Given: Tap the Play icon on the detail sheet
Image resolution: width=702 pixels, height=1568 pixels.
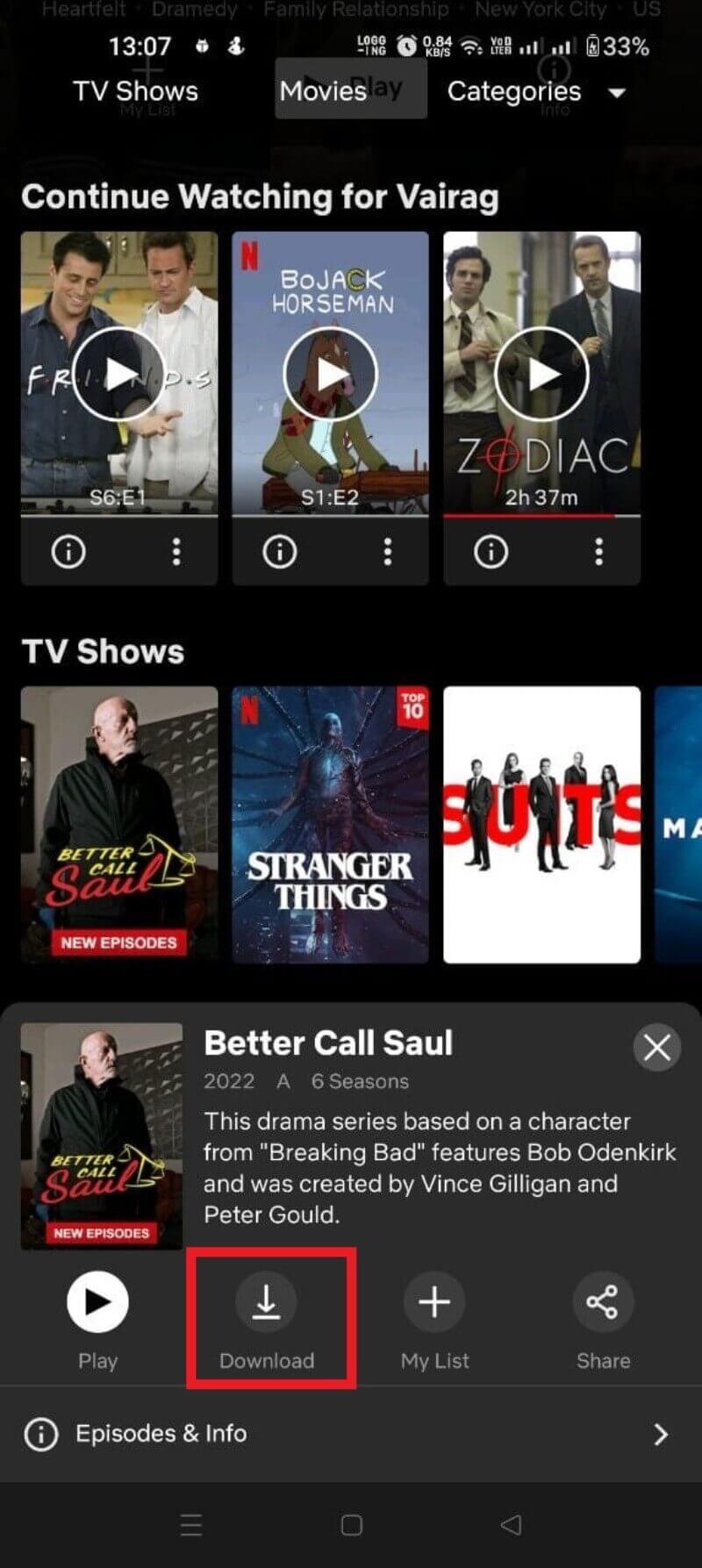Looking at the screenshot, I should coord(97,1301).
